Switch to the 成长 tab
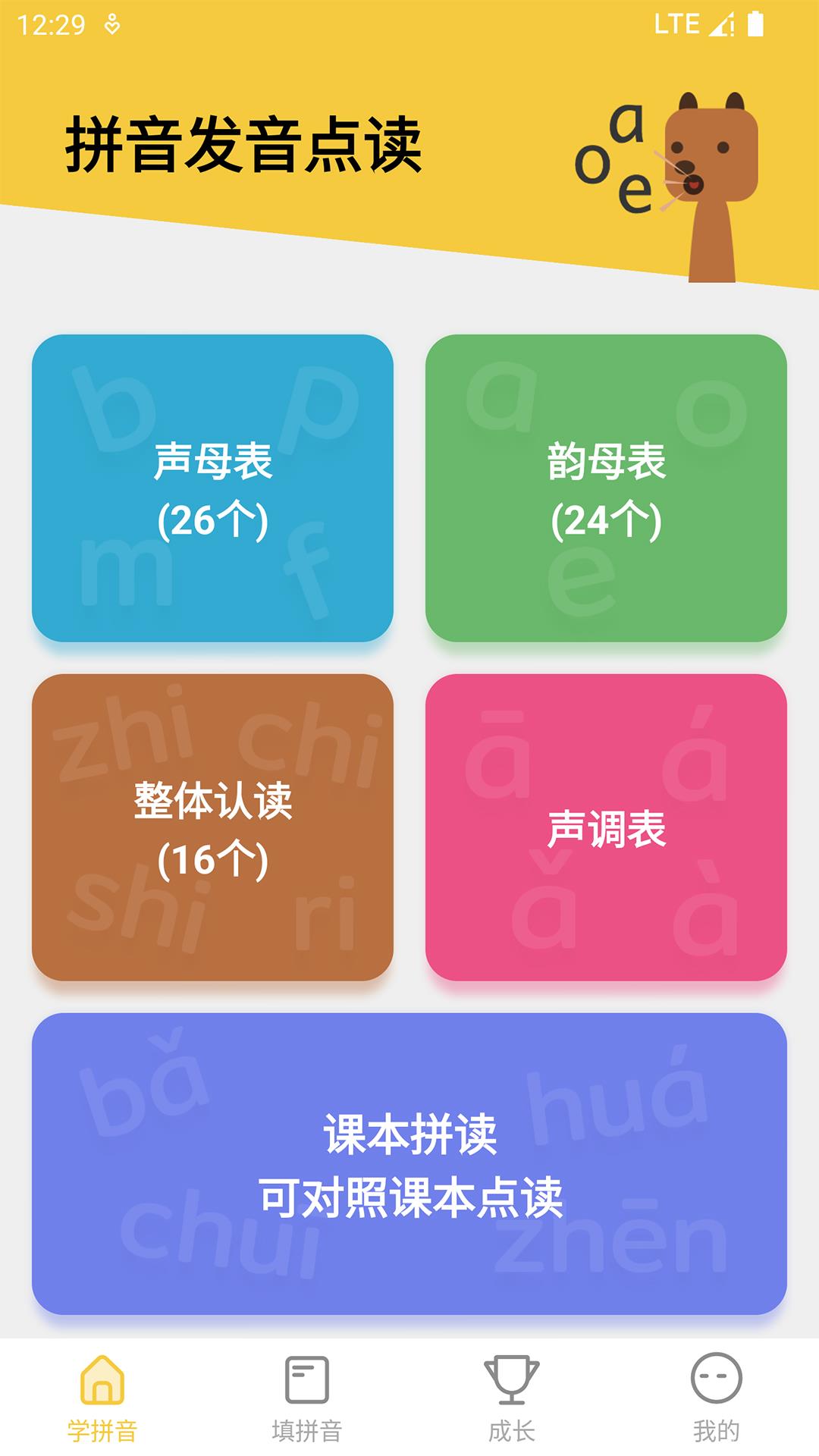 (512, 1407)
